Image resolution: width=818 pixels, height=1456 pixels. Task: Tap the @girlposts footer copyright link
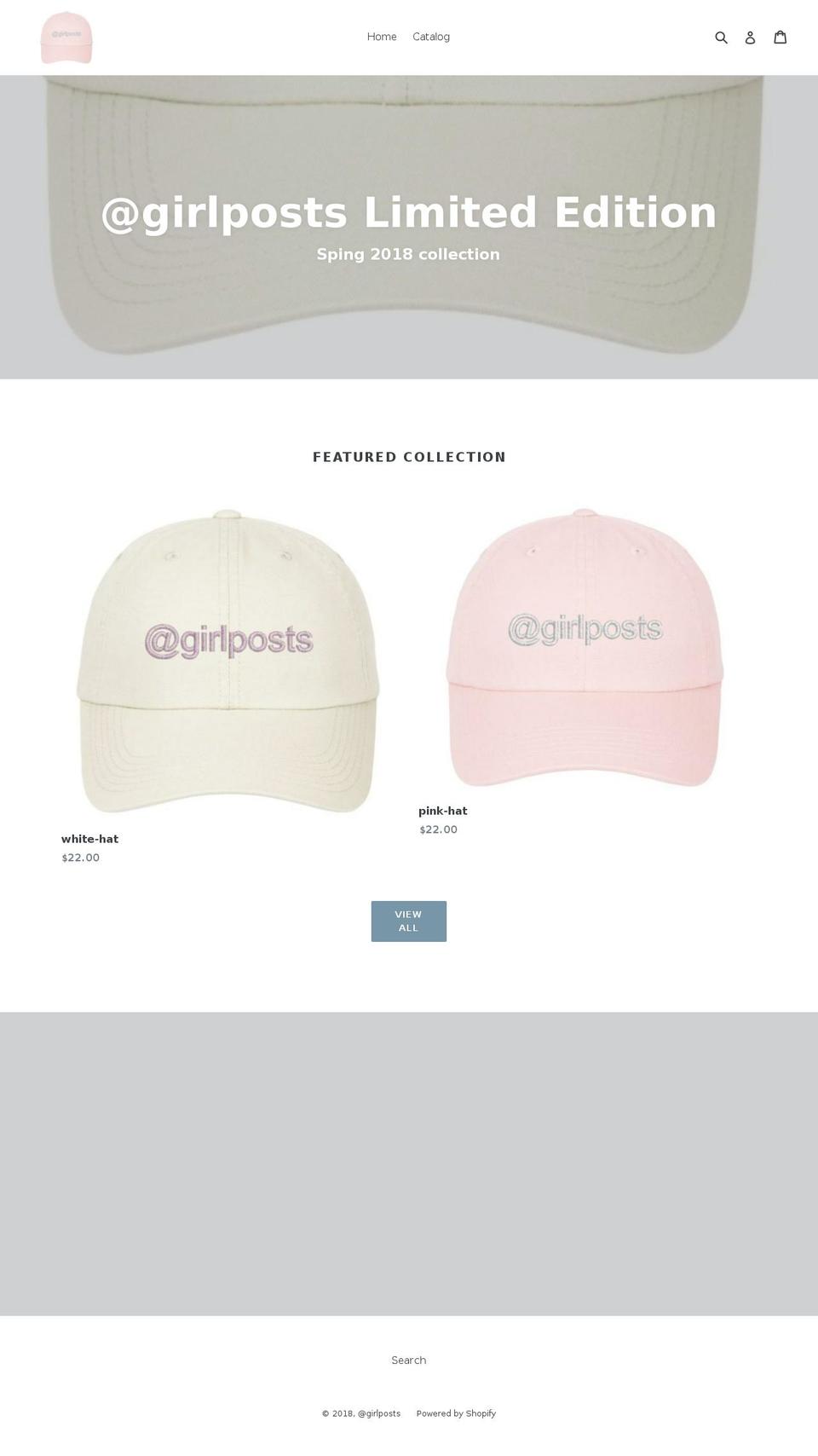point(379,1413)
